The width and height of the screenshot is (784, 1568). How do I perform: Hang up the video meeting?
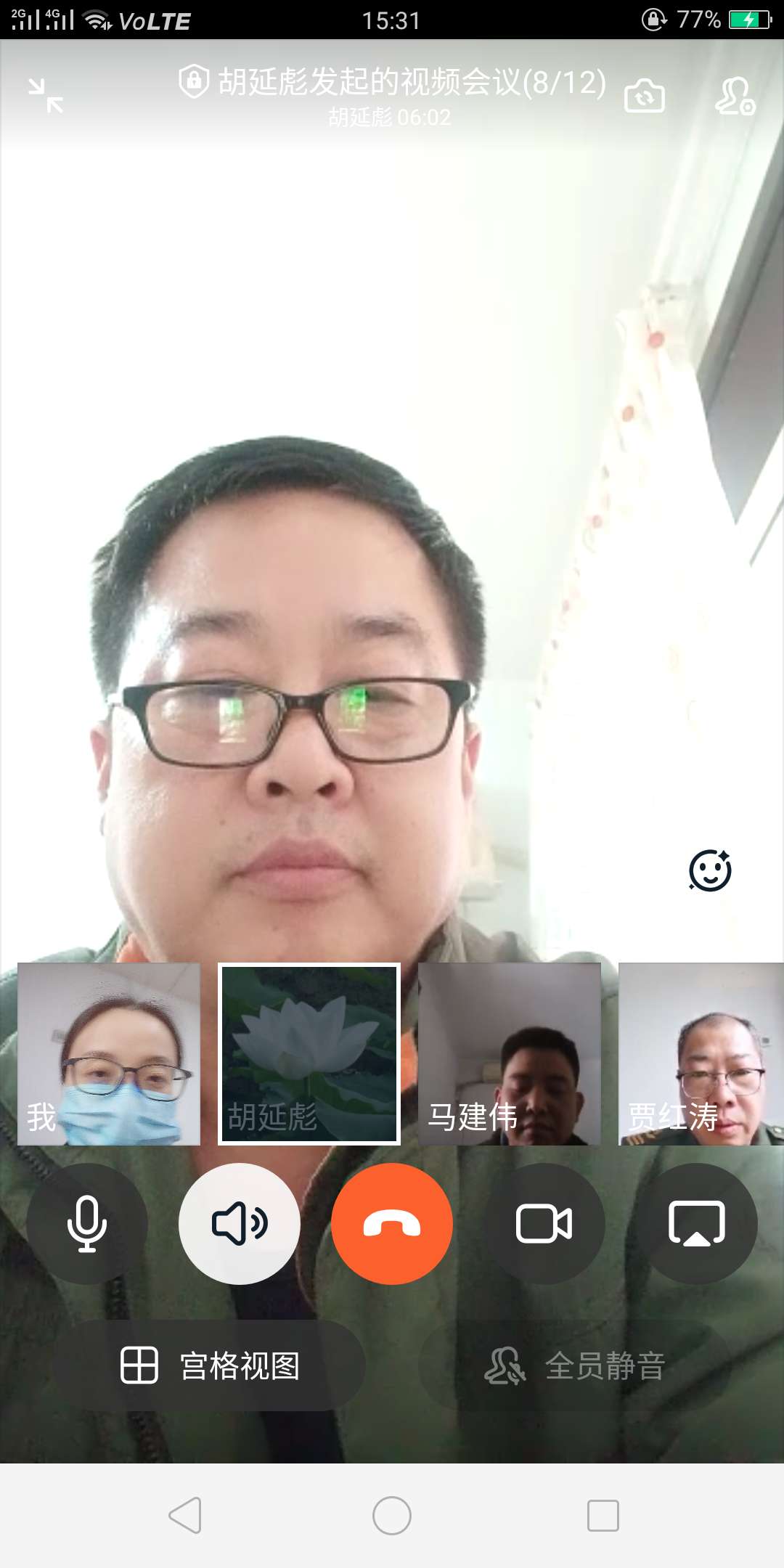pyautogui.click(x=392, y=1224)
